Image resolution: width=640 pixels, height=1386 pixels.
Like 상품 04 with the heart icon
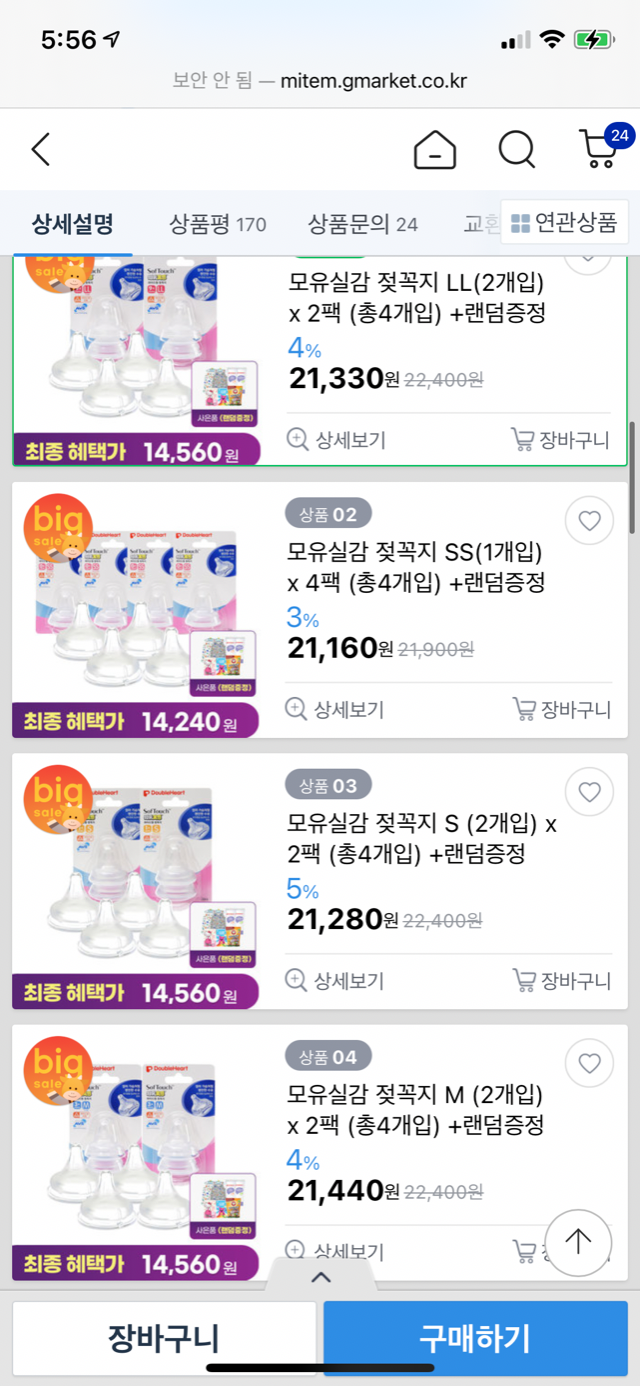click(589, 1062)
